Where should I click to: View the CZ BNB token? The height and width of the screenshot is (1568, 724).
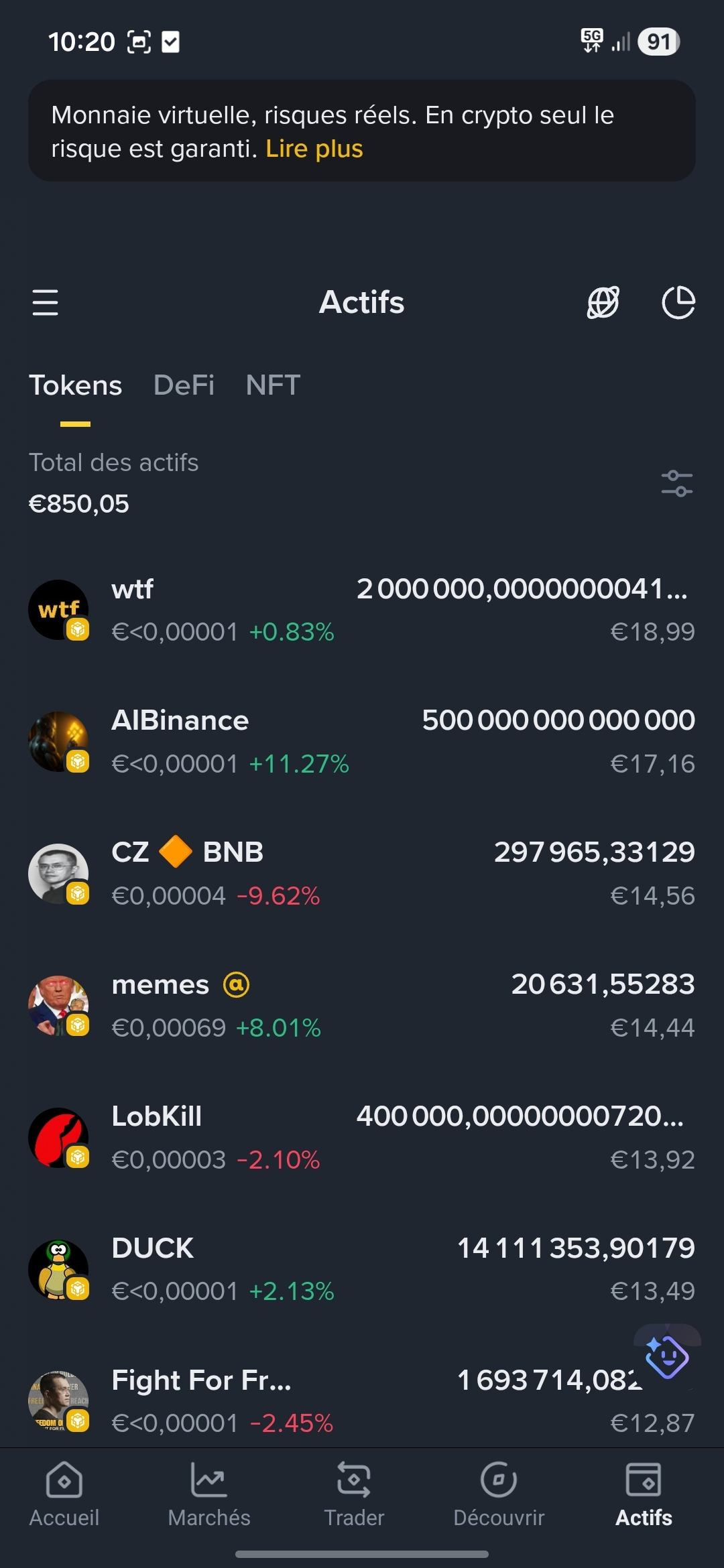(362, 873)
